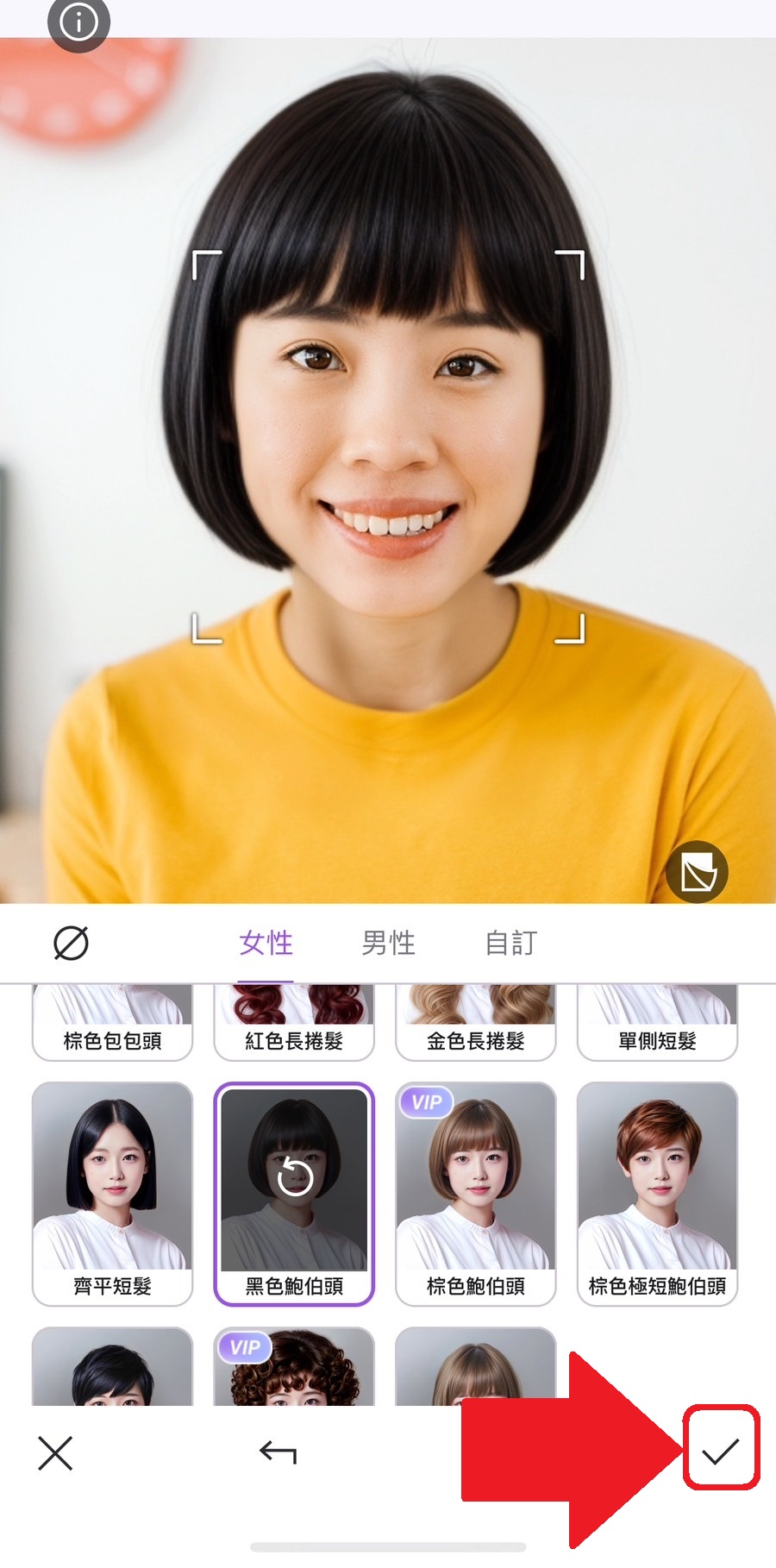The image size is (776, 1568).
Task: Select the 棕色包包頭 hairstyle
Action: [x=112, y=1026]
